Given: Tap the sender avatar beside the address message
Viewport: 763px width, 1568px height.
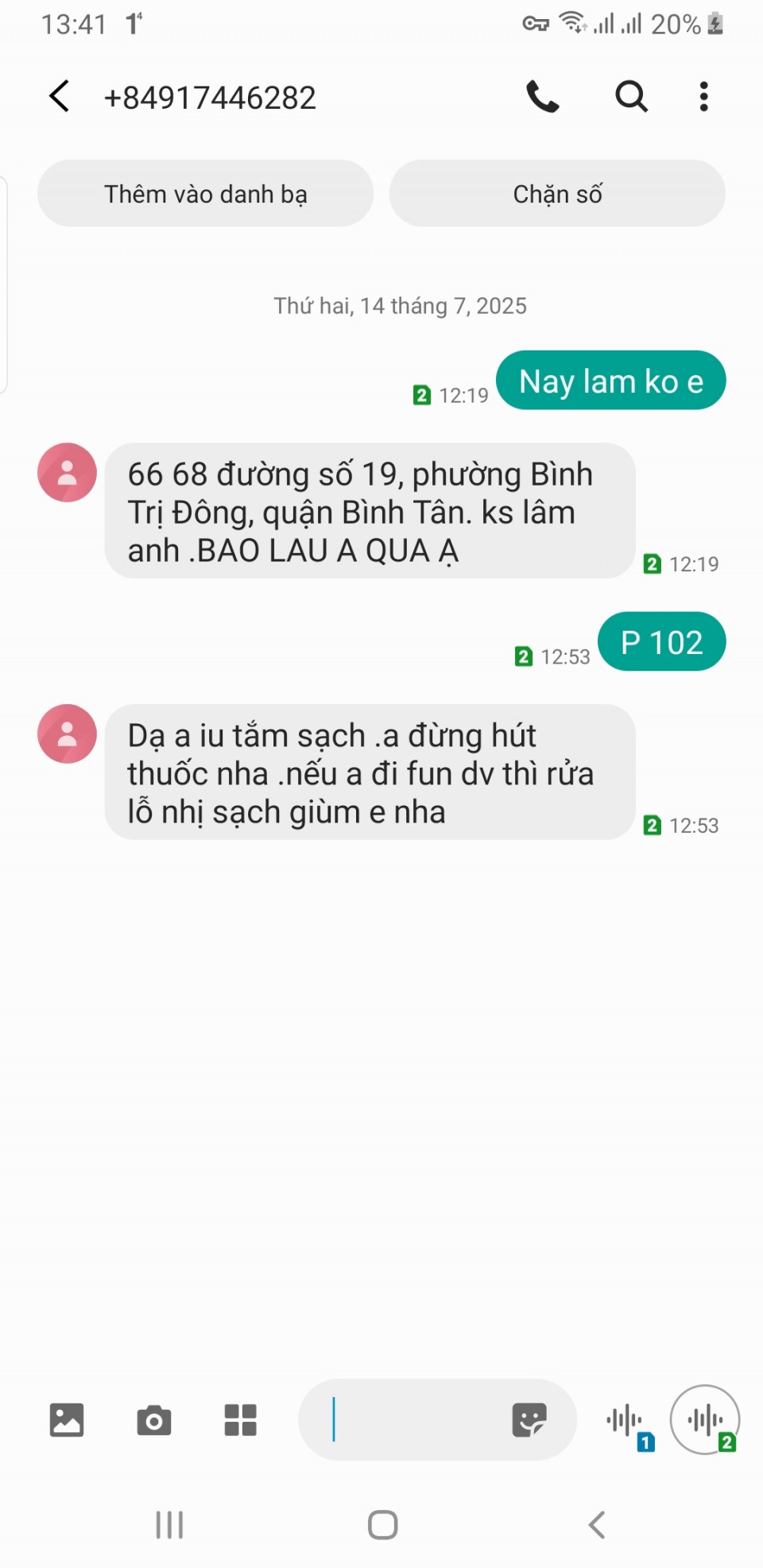Looking at the screenshot, I should pos(68,473).
